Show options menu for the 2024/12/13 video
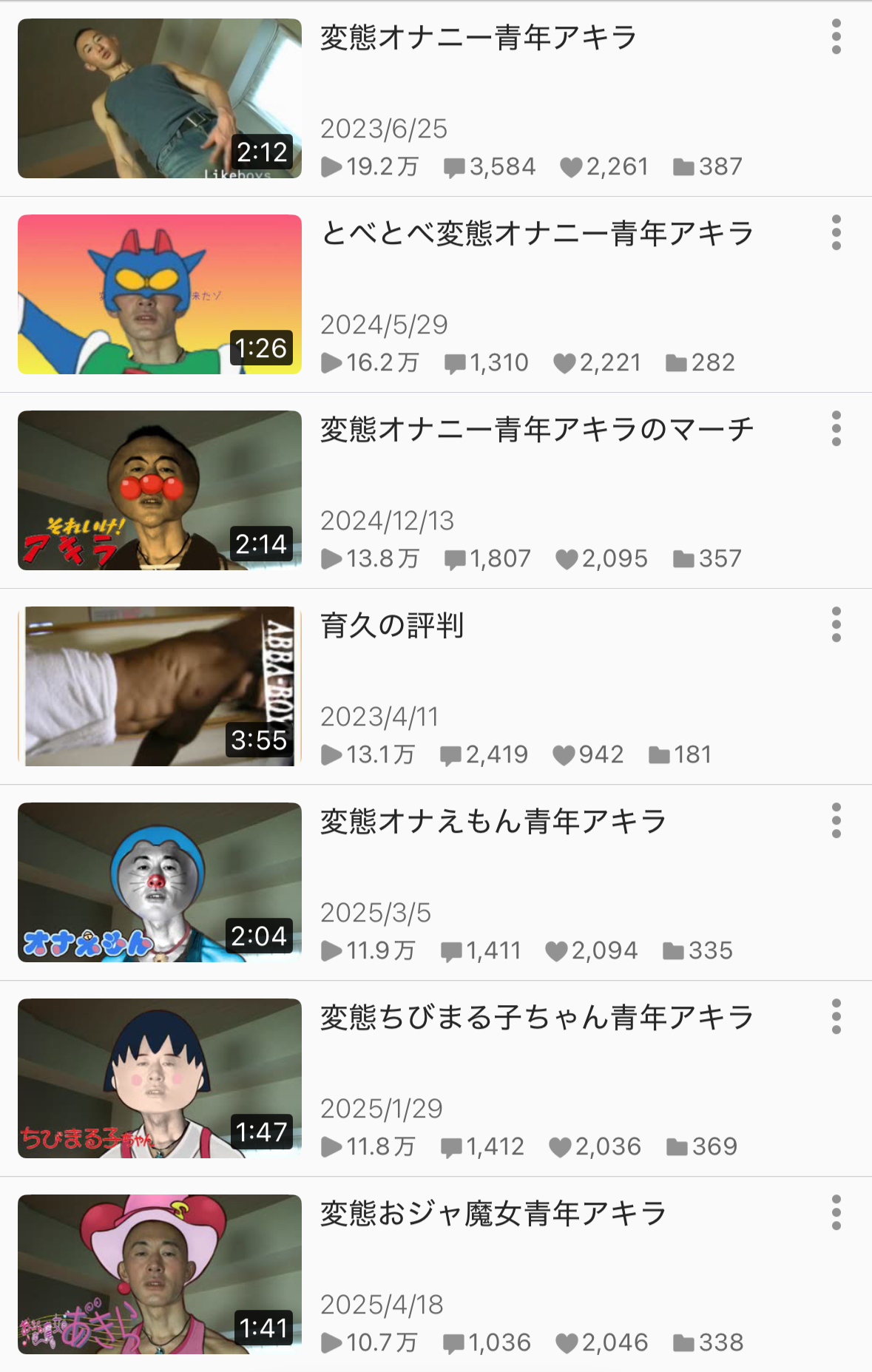The image size is (872, 1372). (836, 429)
